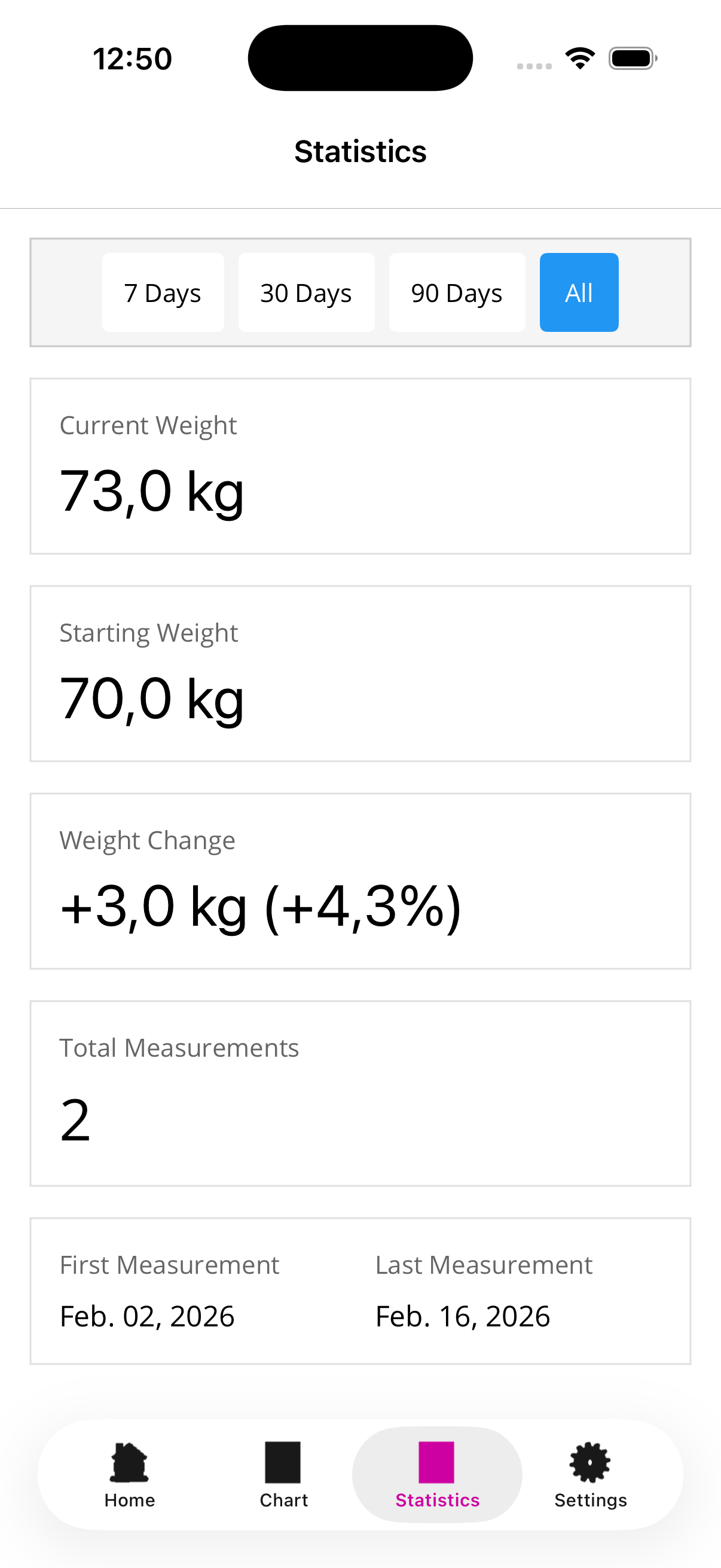Image resolution: width=721 pixels, height=1568 pixels.
Task: Select the 7 Days filter
Action: (163, 292)
